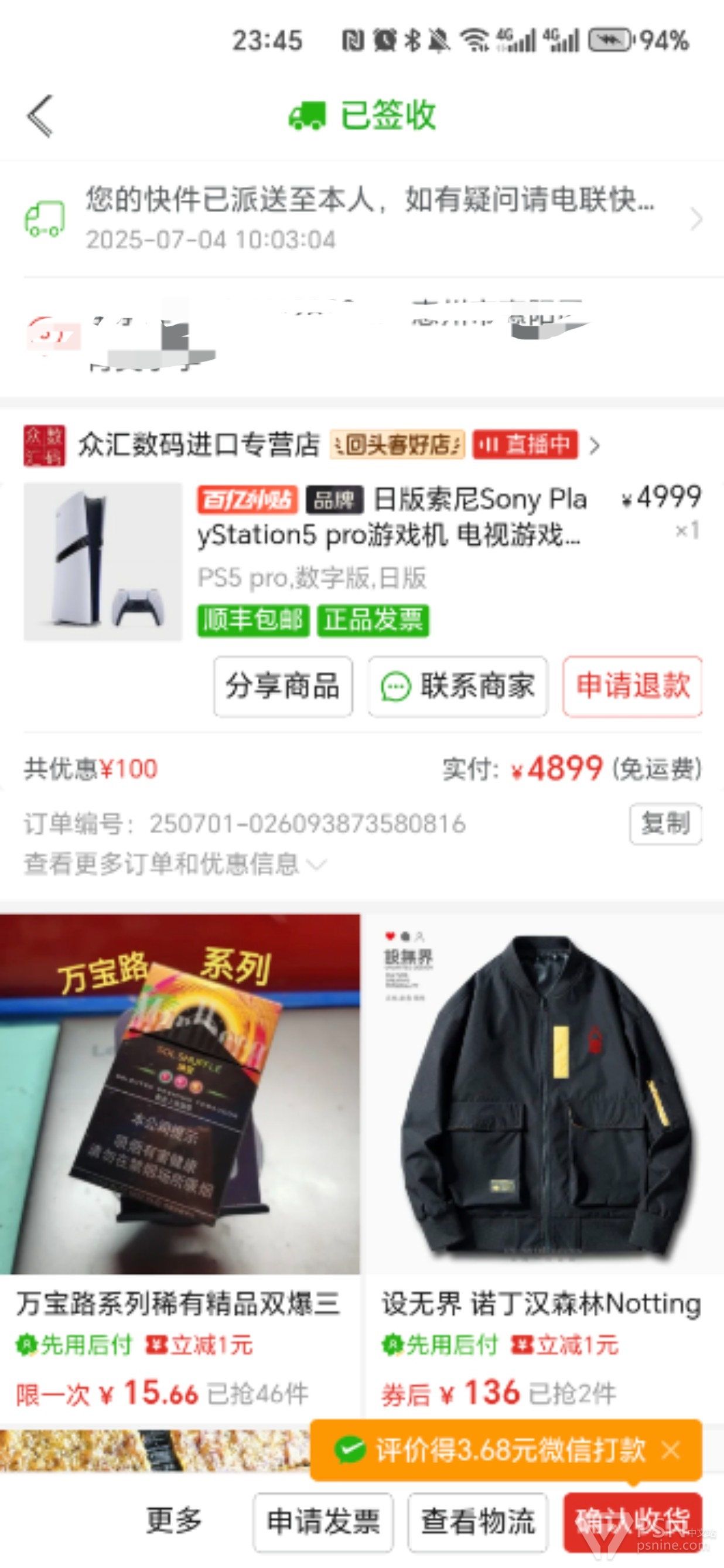Open the 众汇数码进口专营店 store page
The width and height of the screenshot is (724, 1568).
point(199,445)
